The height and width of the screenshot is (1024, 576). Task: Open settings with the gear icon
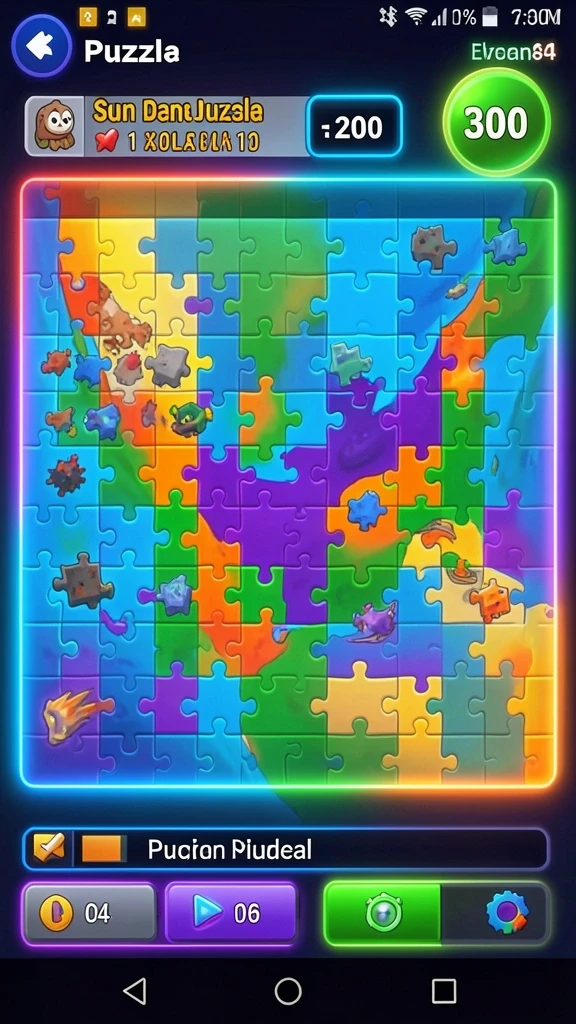coord(507,912)
